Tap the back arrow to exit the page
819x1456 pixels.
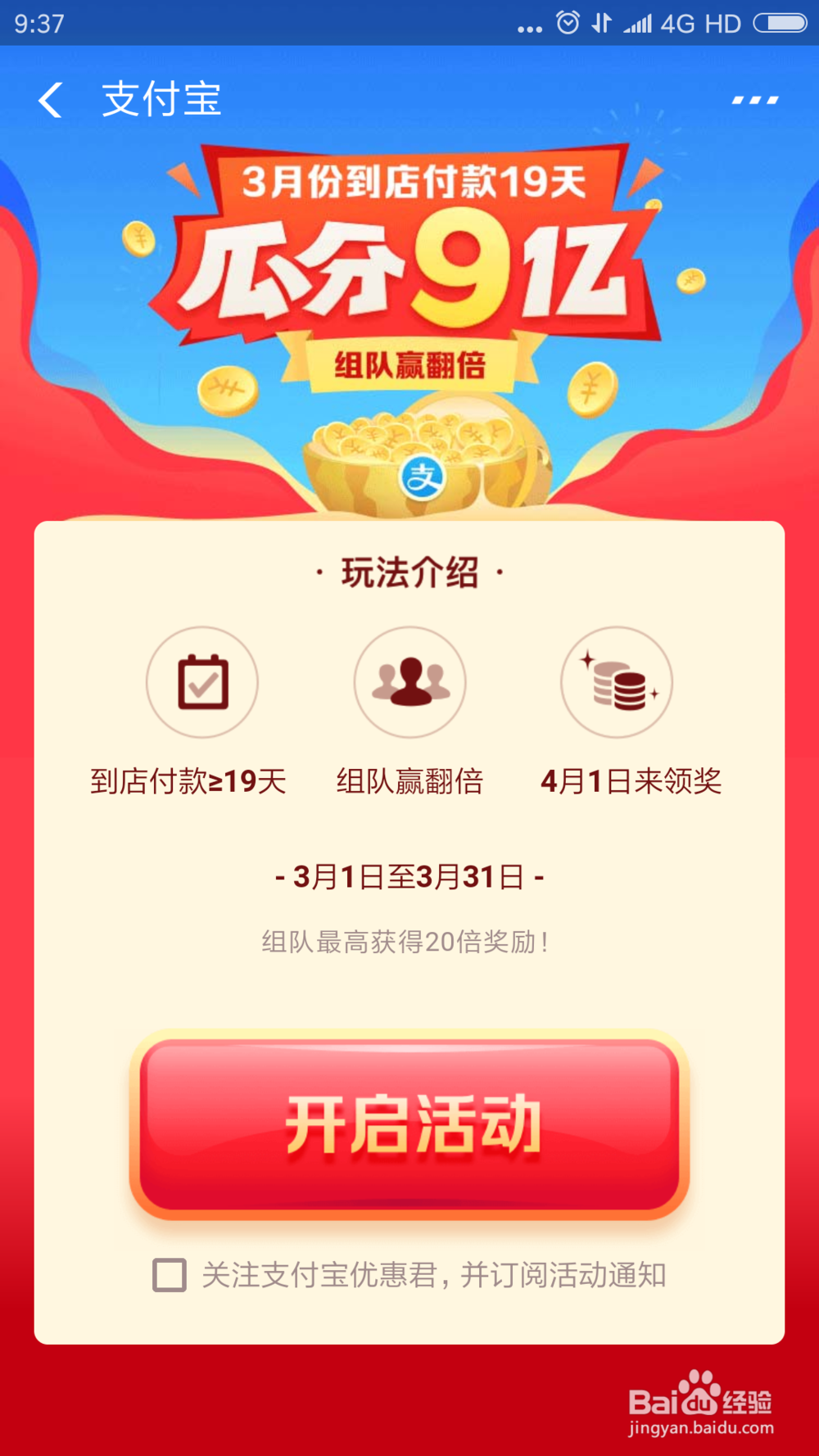[x=49, y=100]
